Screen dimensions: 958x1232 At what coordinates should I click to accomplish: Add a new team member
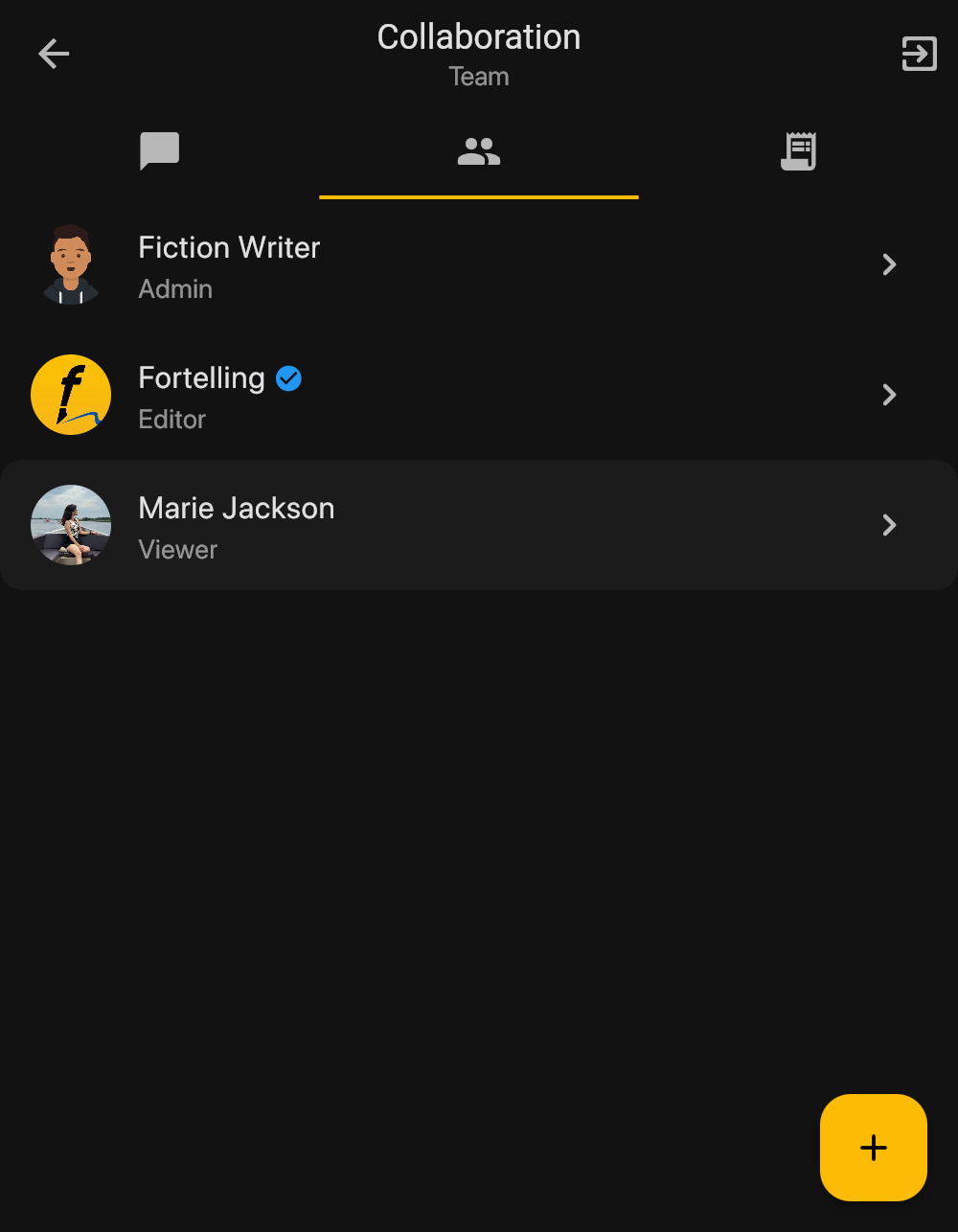tap(873, 1147)
